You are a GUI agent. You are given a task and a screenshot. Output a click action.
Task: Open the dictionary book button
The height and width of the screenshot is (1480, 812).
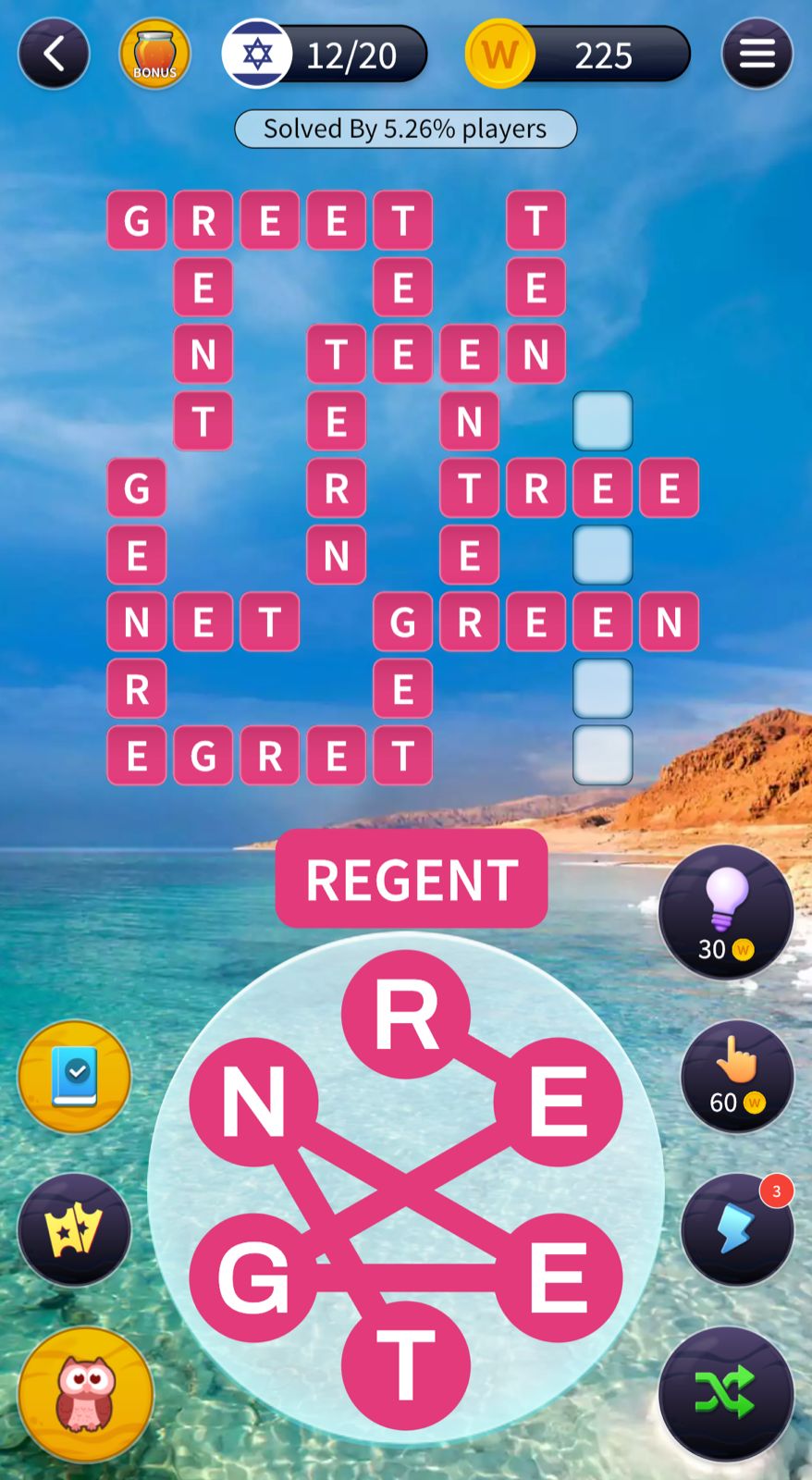pos(75,1076)
